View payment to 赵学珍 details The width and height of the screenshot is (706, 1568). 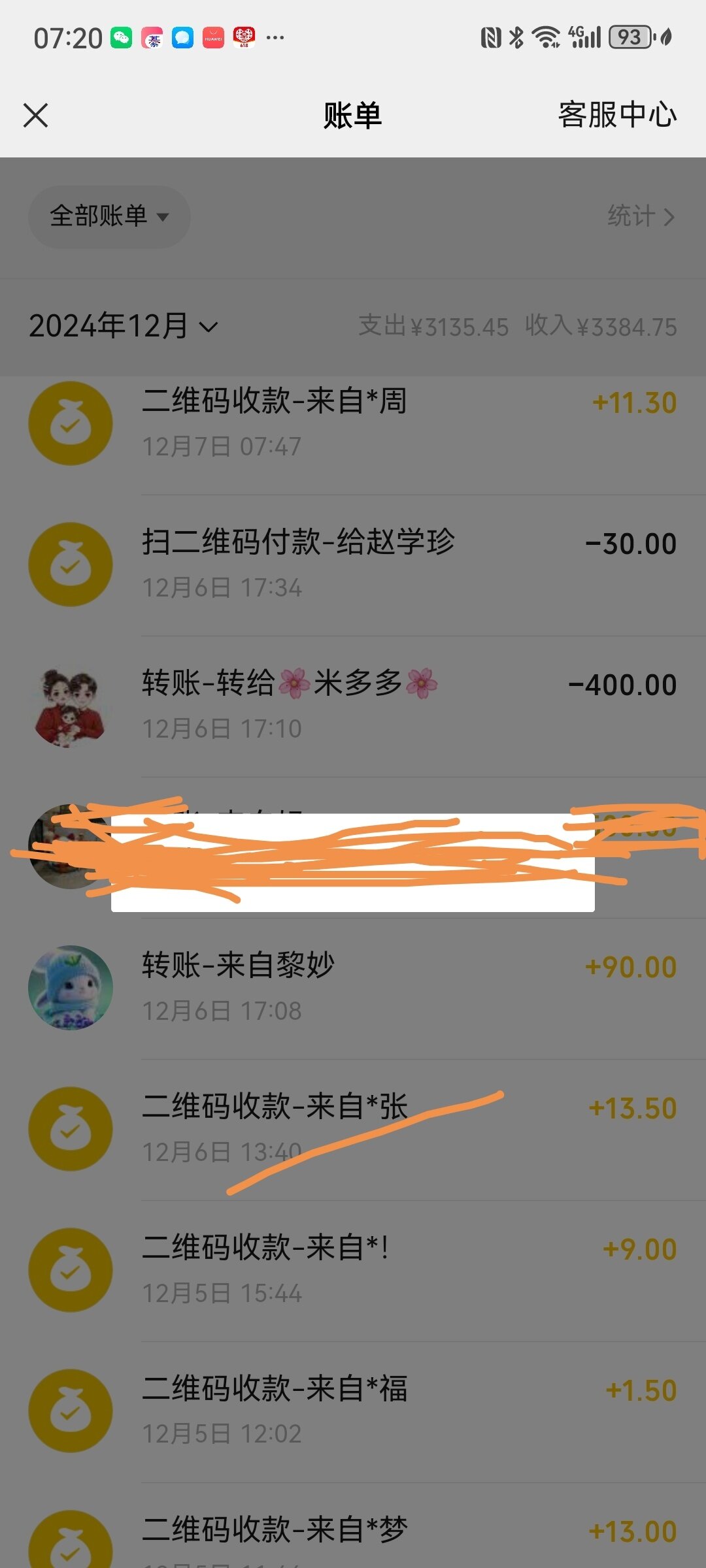(x=353, y=564)
